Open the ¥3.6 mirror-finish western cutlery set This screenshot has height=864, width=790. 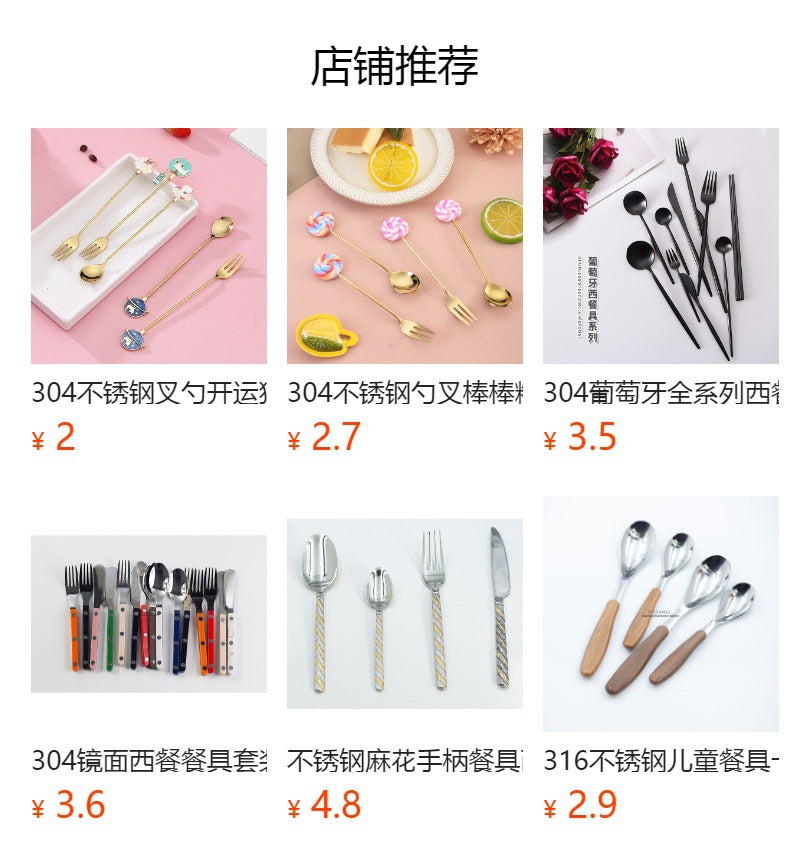tap(148, 614)
